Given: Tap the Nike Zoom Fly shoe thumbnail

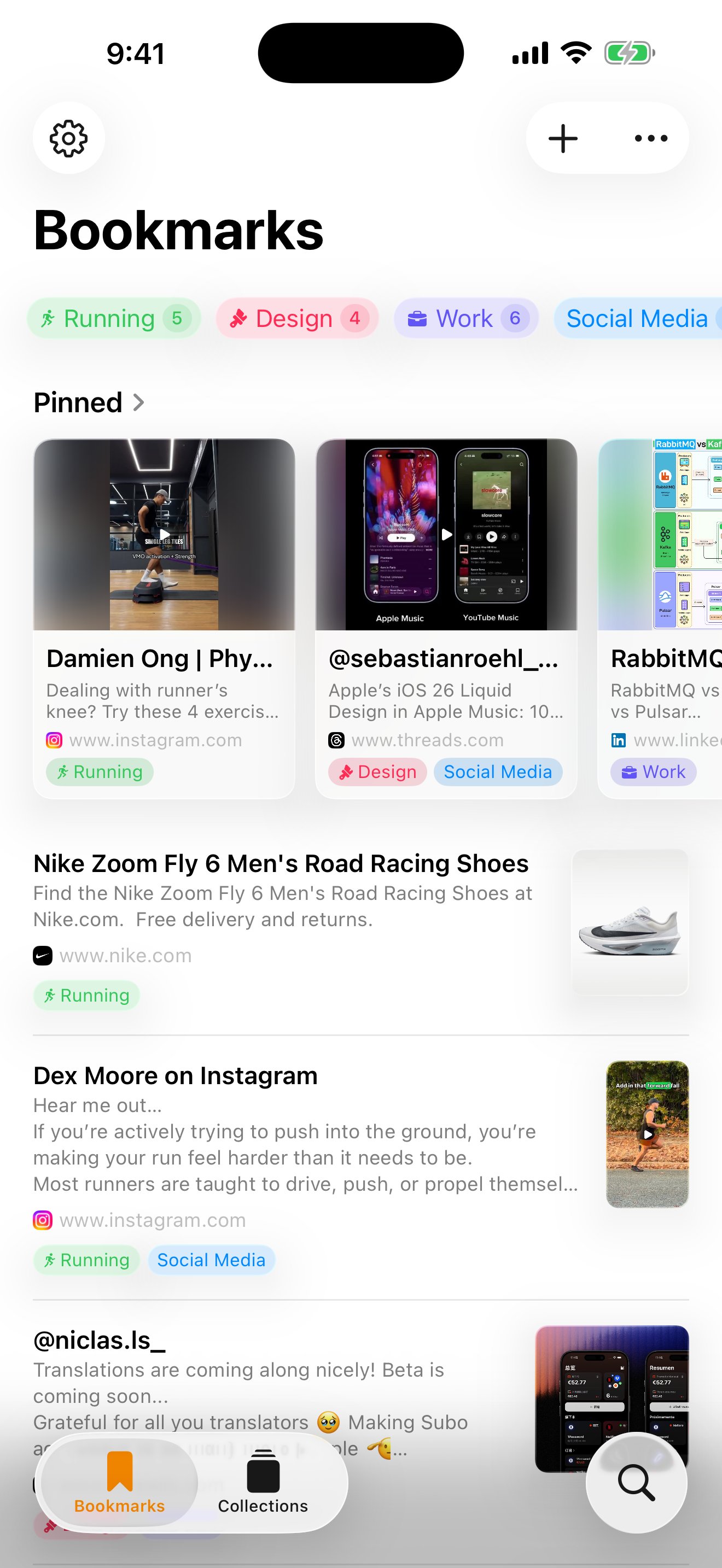Looking at the screenshot, I should coord(630,921).
